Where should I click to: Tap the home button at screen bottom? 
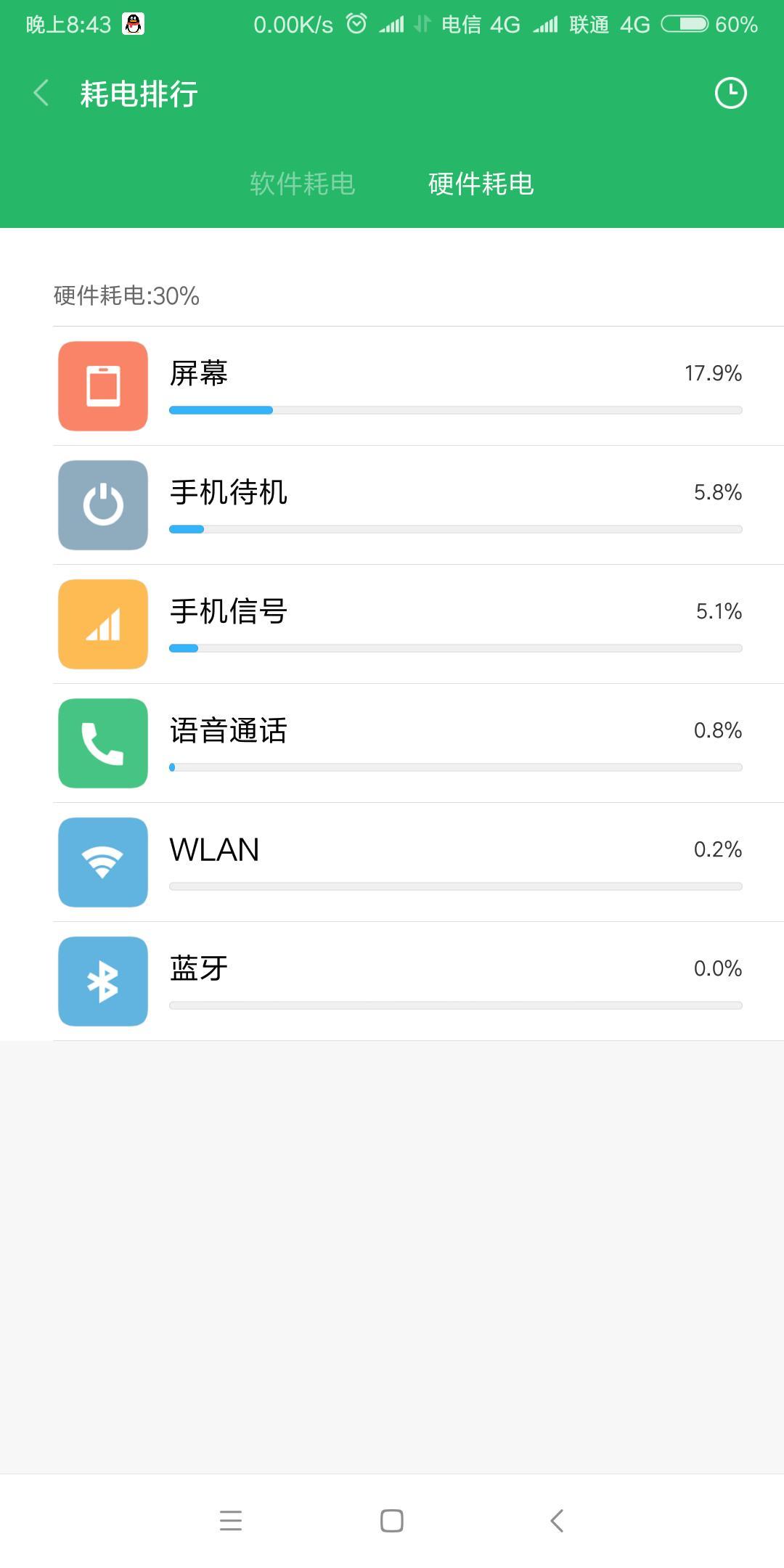(x=392, y=1521)
